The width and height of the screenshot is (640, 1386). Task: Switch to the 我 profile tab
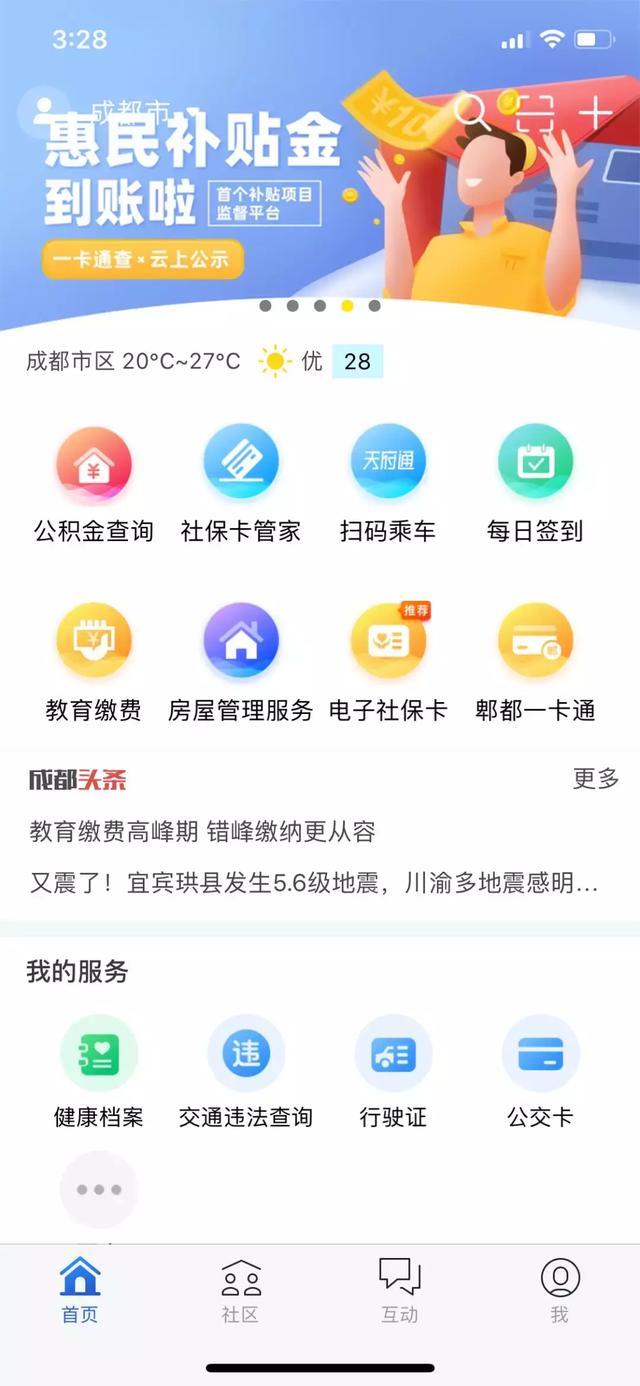pyautogui.click(x=560, y=1291)
